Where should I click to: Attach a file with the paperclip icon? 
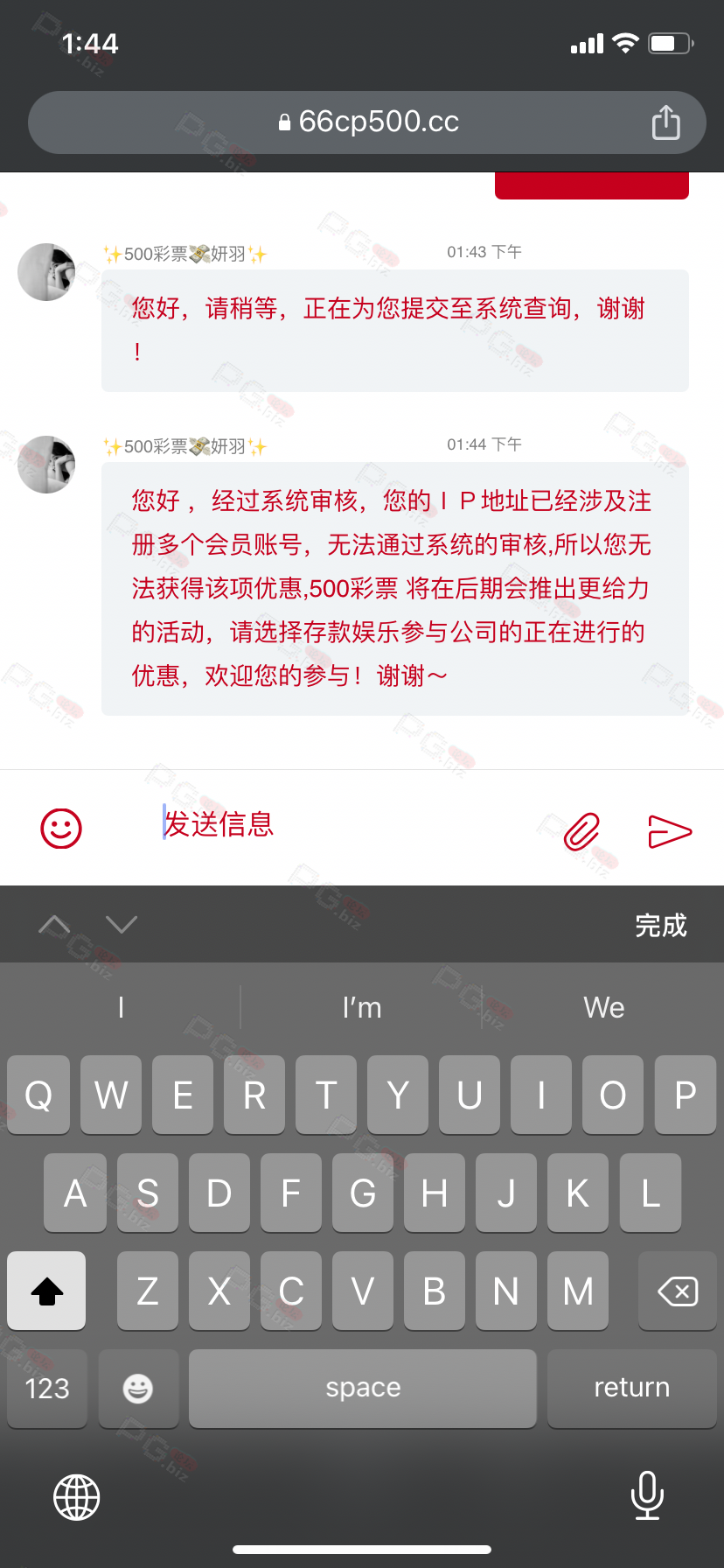pos(582,831)
